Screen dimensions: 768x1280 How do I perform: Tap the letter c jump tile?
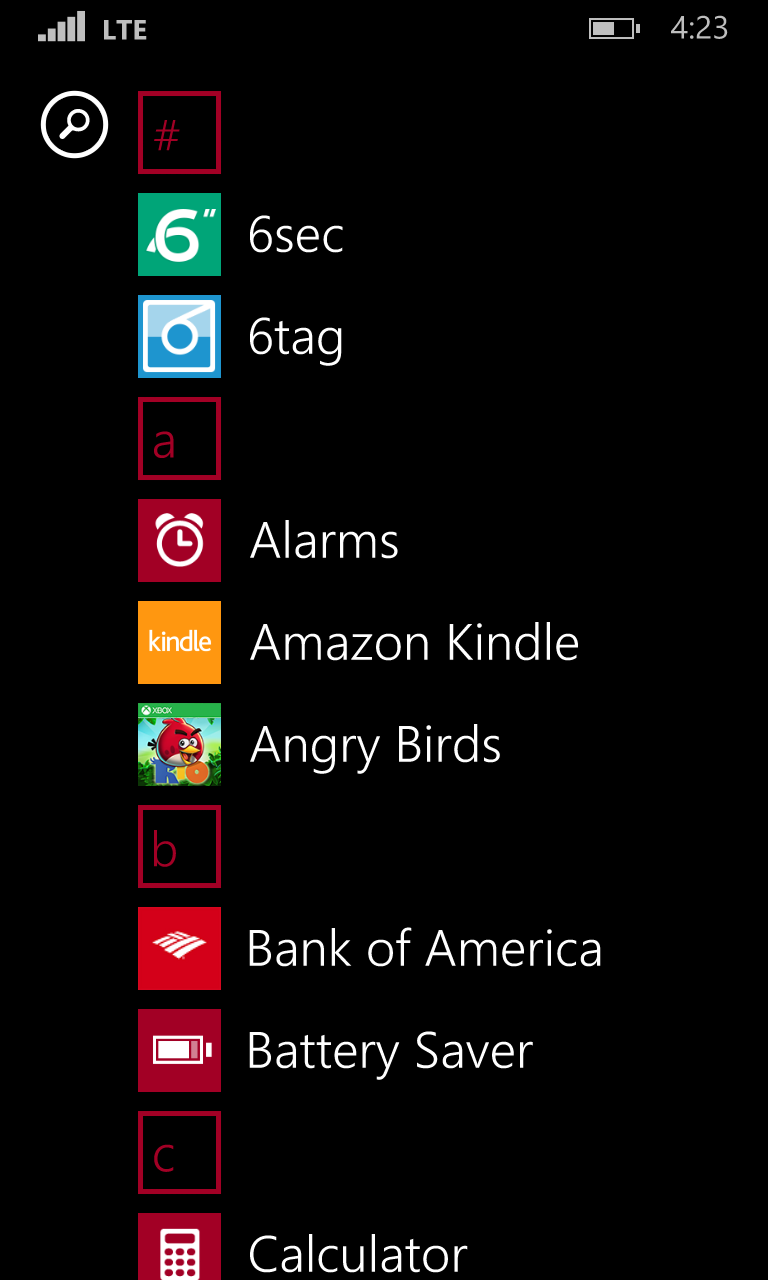(x=179, y=1153)
